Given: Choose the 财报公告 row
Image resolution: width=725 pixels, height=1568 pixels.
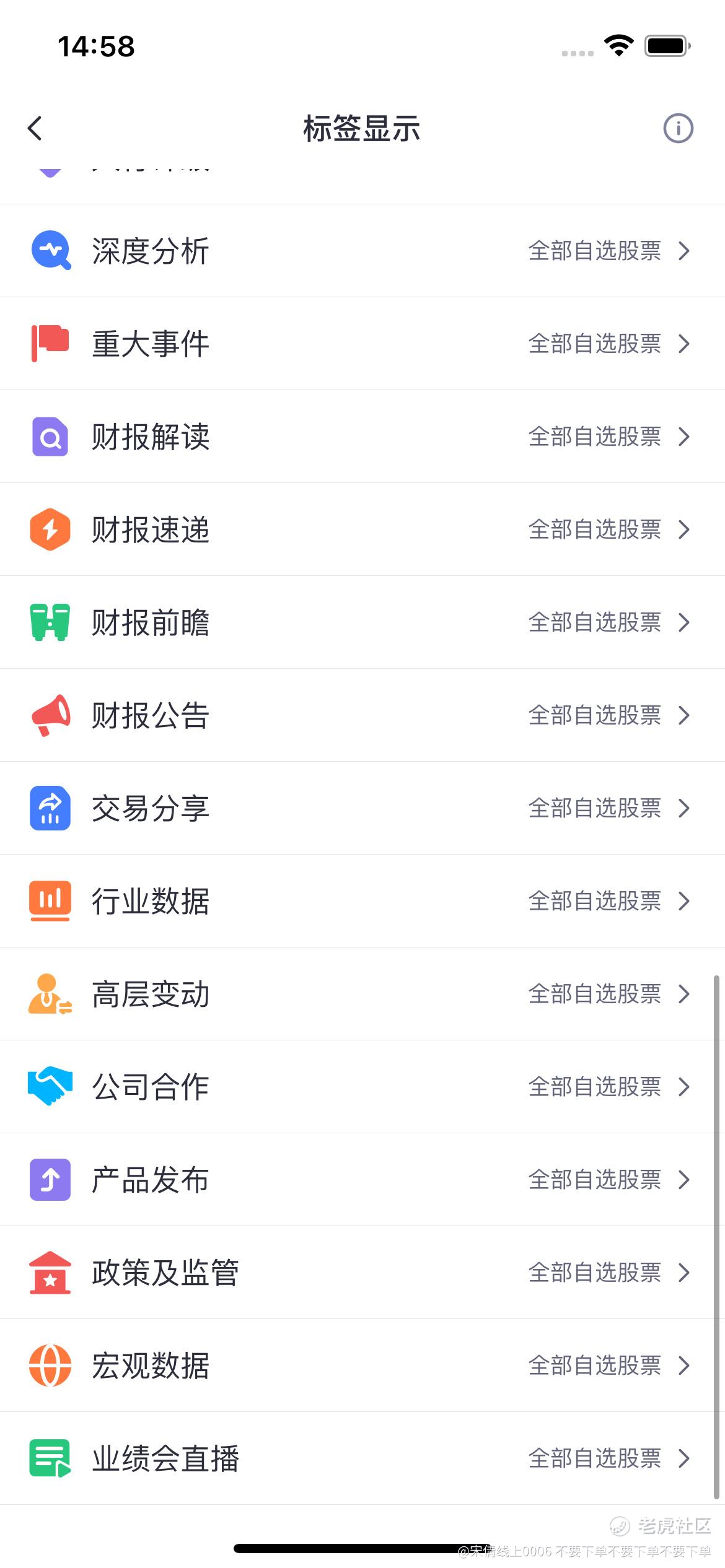Looking at the screenshot, I should coord(362,715).
